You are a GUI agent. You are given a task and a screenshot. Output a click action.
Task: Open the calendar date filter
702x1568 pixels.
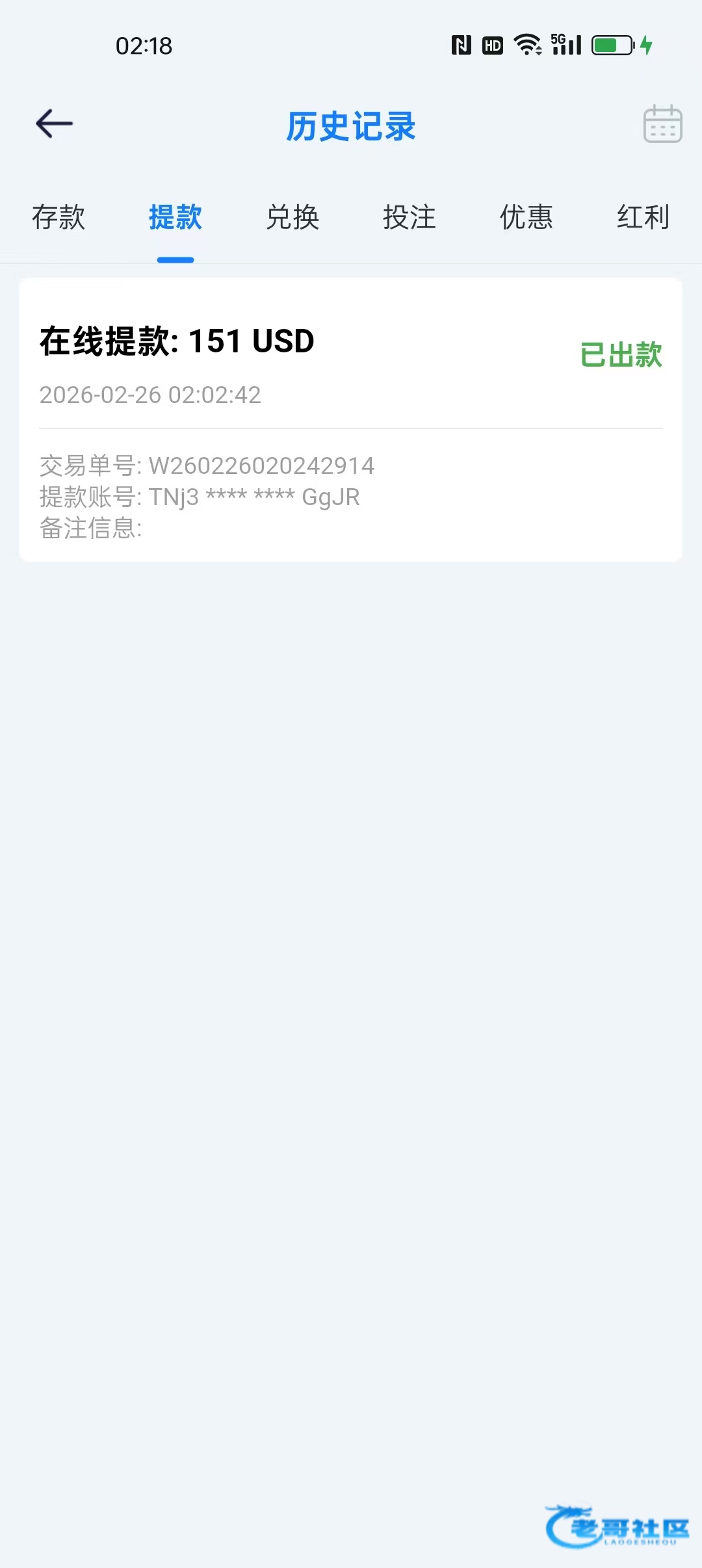click(x=662, y=124)
